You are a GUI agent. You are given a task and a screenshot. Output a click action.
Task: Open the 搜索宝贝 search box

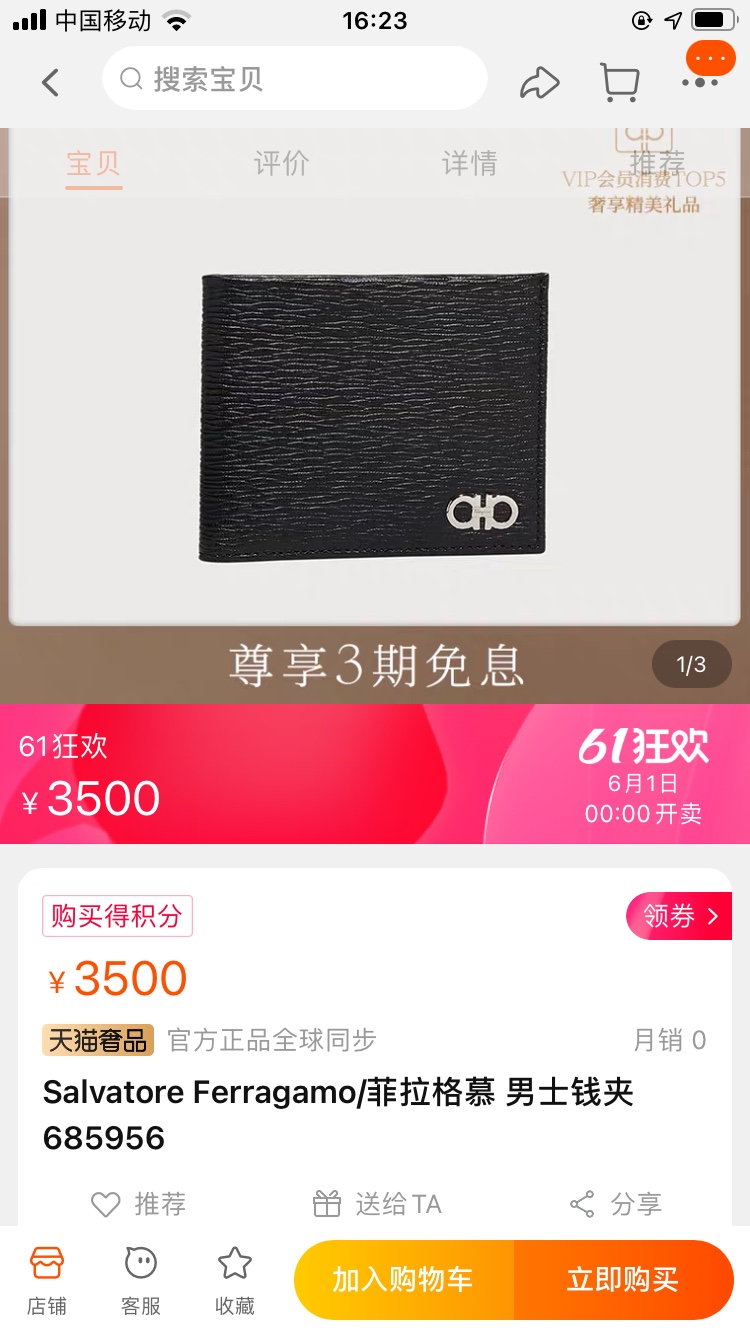(295, 79)
